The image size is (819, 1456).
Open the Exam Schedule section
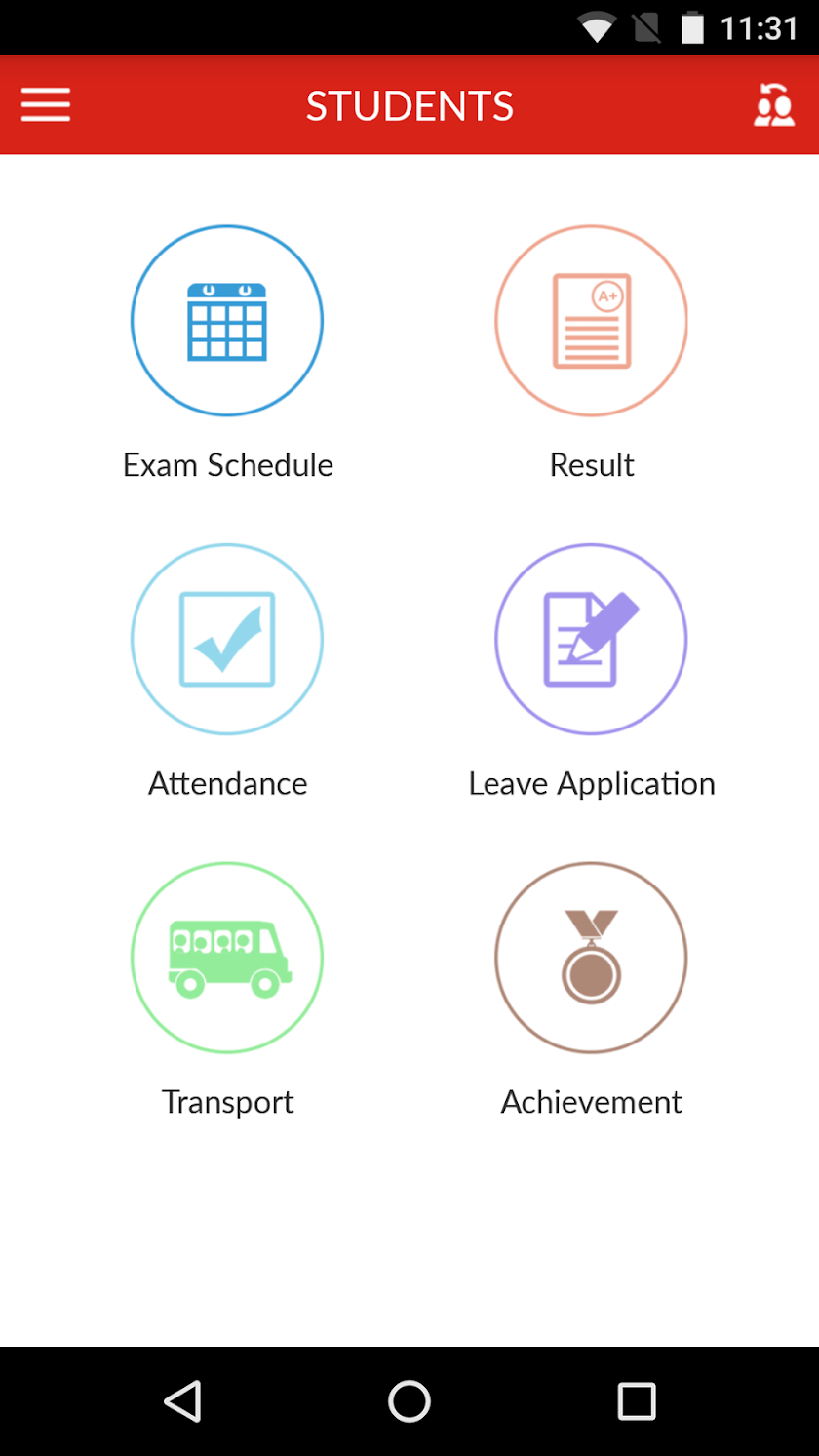click(x=227, y=321)
